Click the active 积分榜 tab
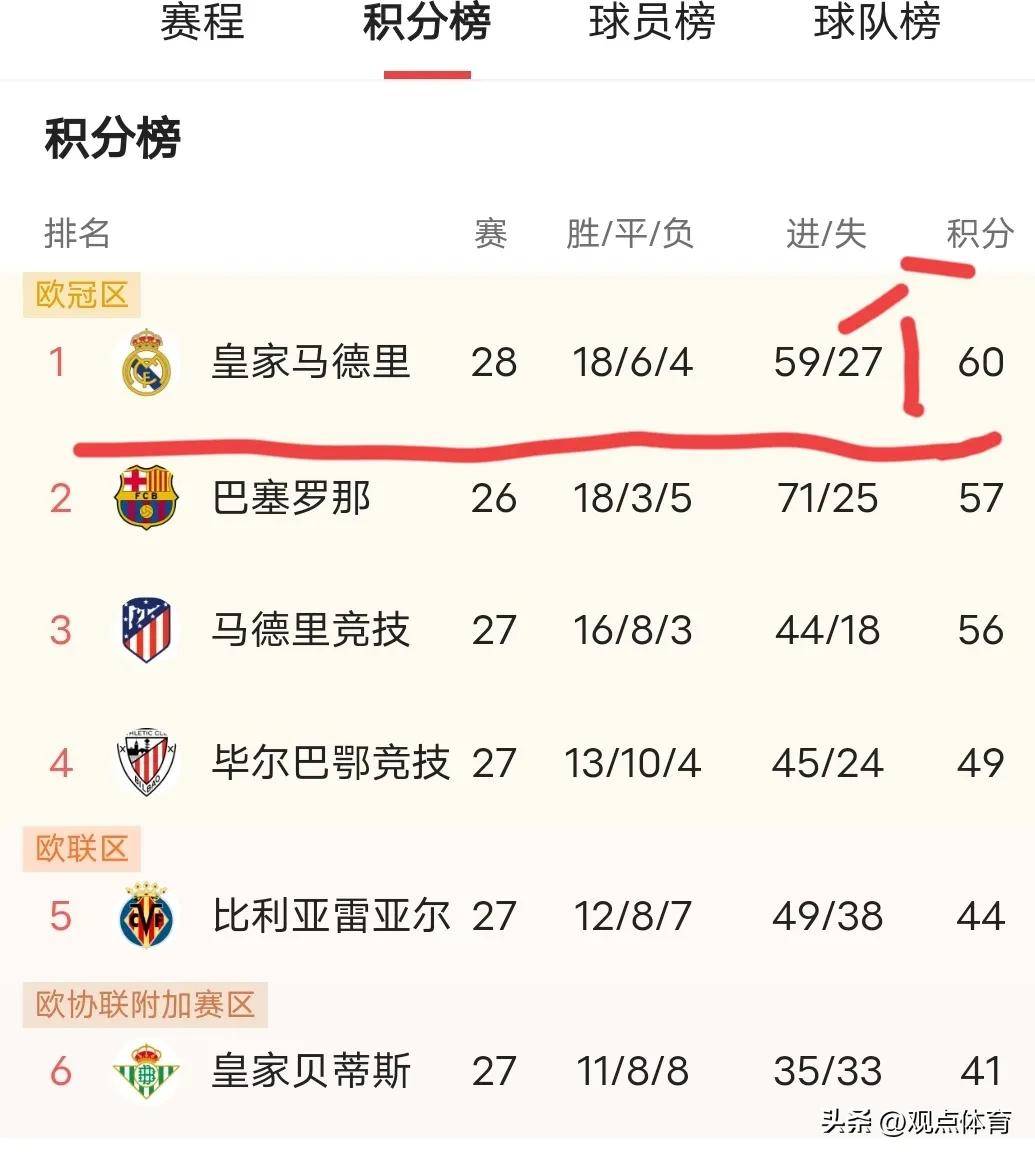1035x1158 pixels. [428, 27]
